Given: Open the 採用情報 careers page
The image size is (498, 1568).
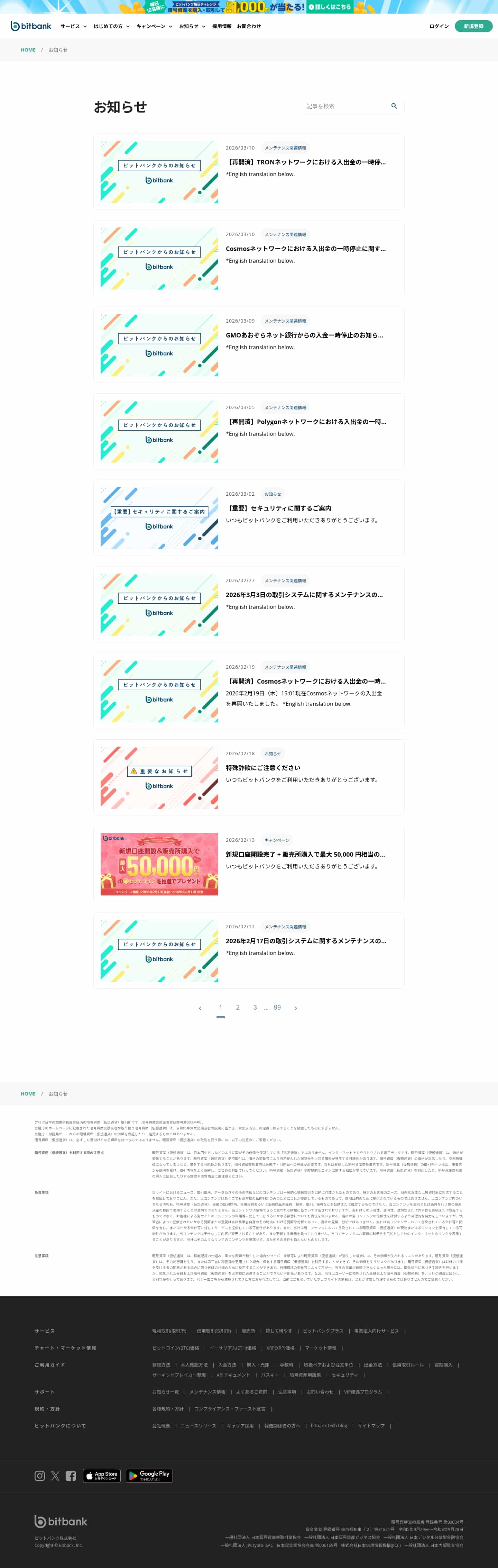Looking at the screenshot, I should click(x=221, y=26).
